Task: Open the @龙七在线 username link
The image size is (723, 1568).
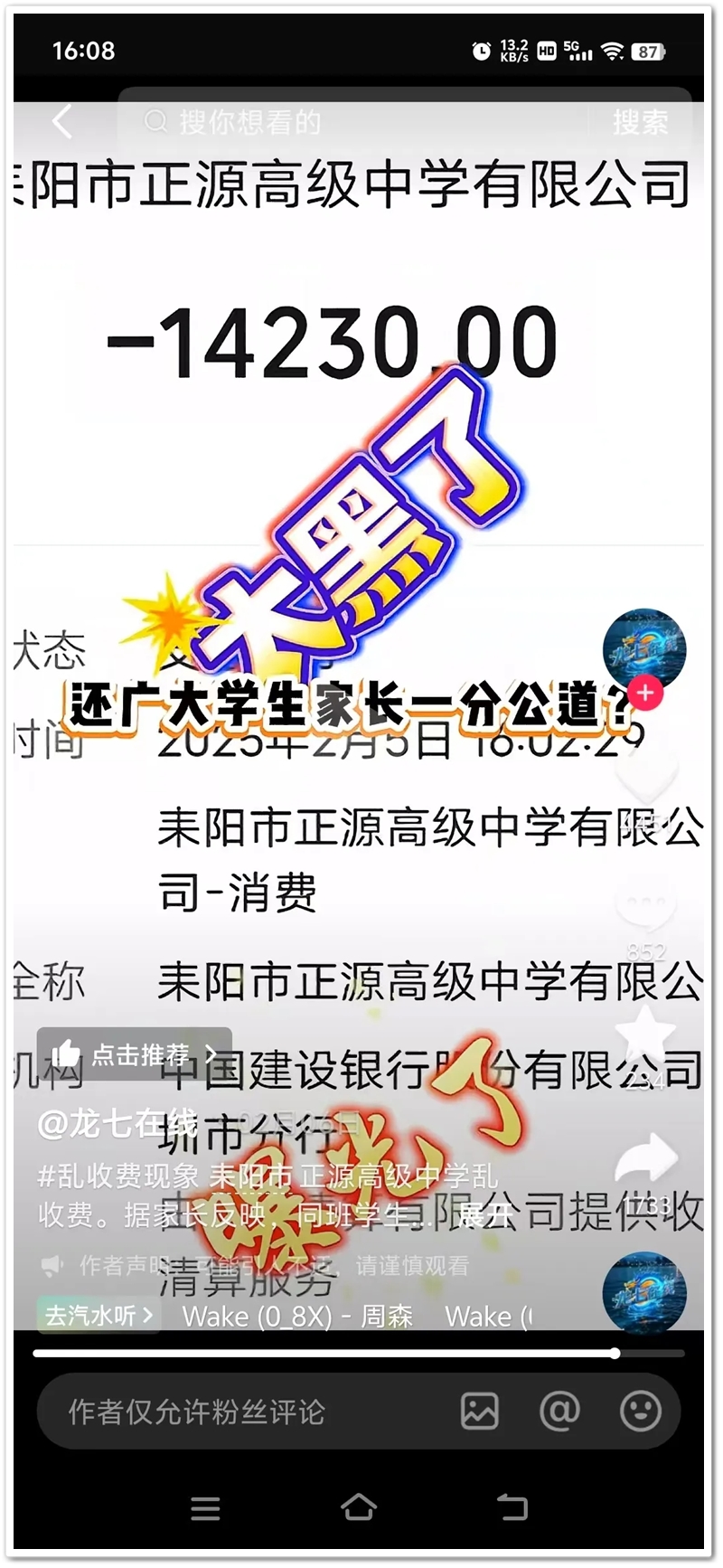Action: click(117, 1124)
